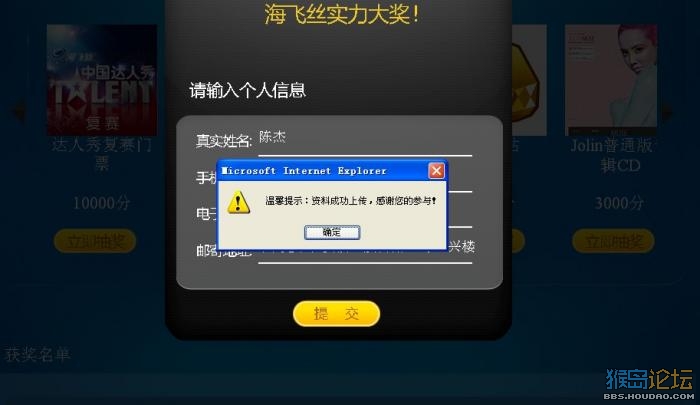Confirm the dialog with 确定
The width and height of the screenshot is (700, 405).
click(331, 232)
